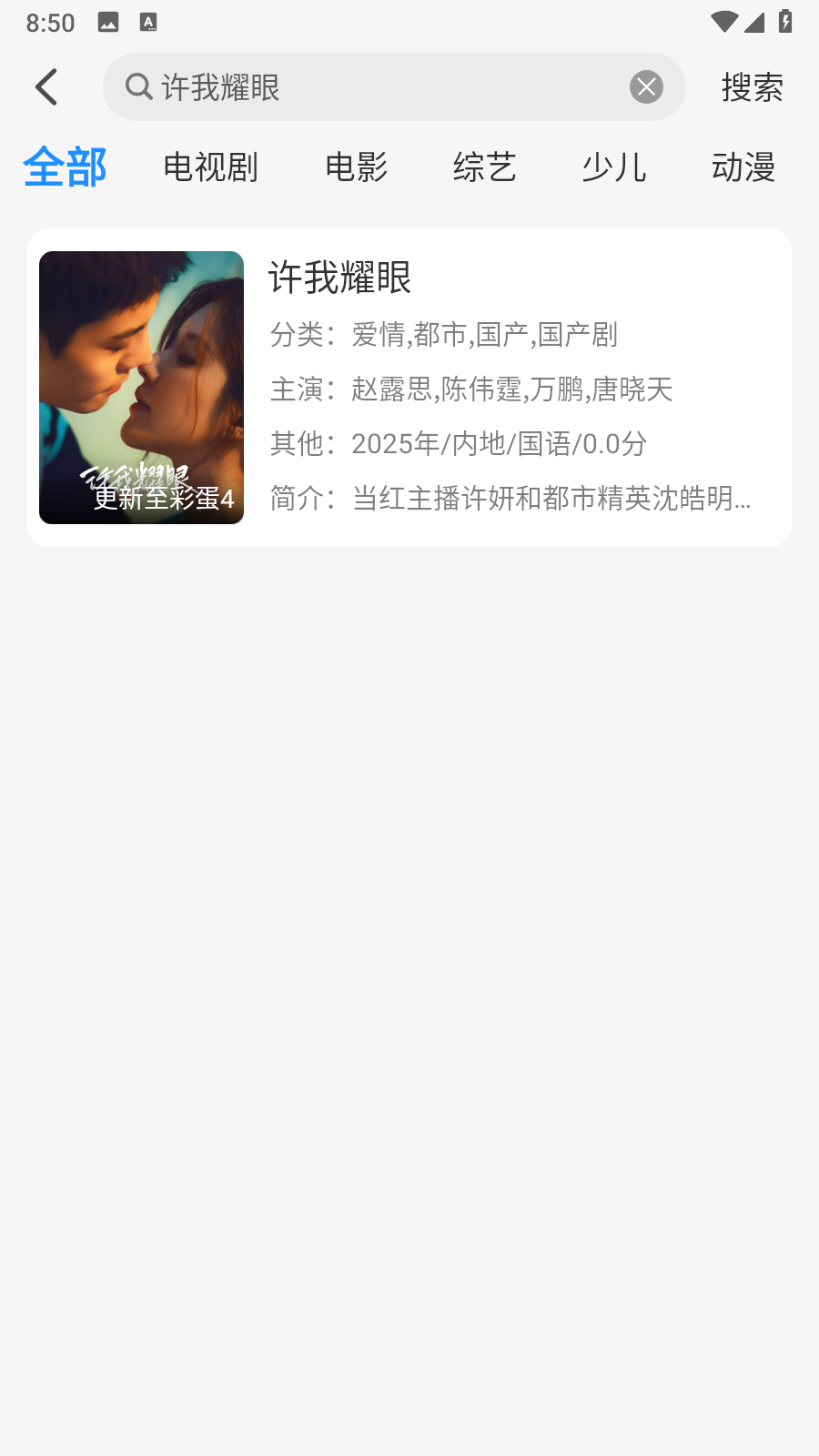Viewport: 819px width, 1456px height.
Task: Tap the 许我耀眼 poster thumbnail
Action: (x=141, y=387)
